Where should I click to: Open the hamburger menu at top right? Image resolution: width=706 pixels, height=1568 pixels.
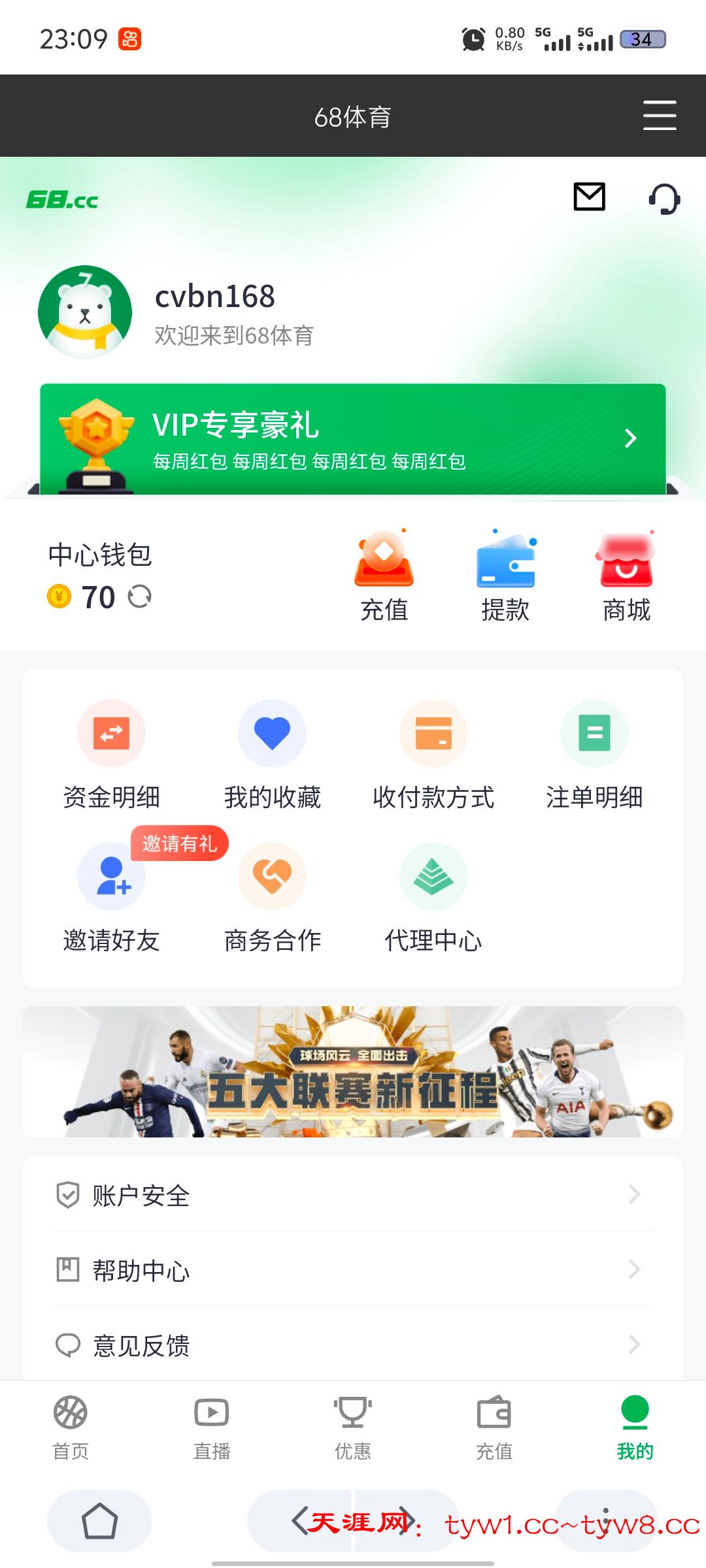click(660, 115)
